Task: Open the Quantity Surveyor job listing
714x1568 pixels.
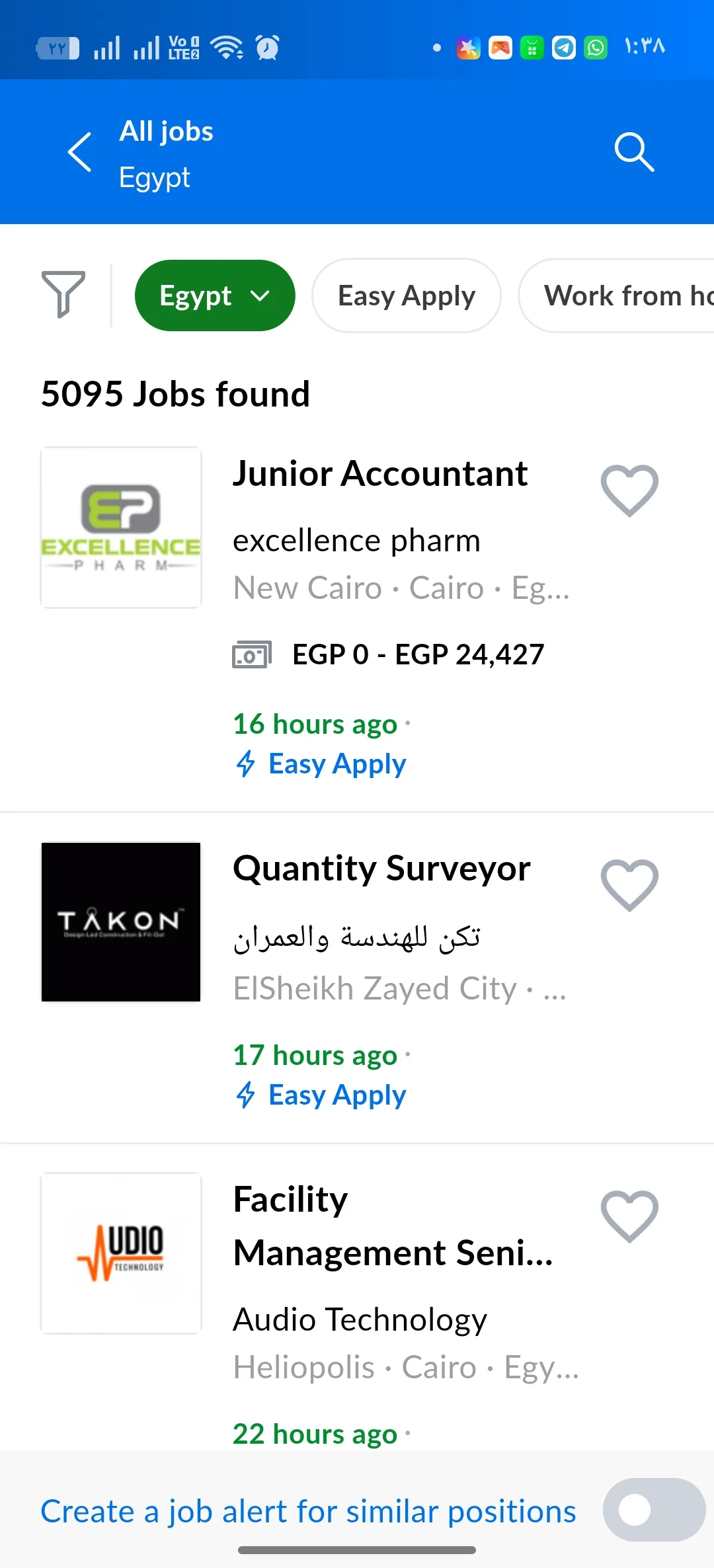Action: [381, 868]
